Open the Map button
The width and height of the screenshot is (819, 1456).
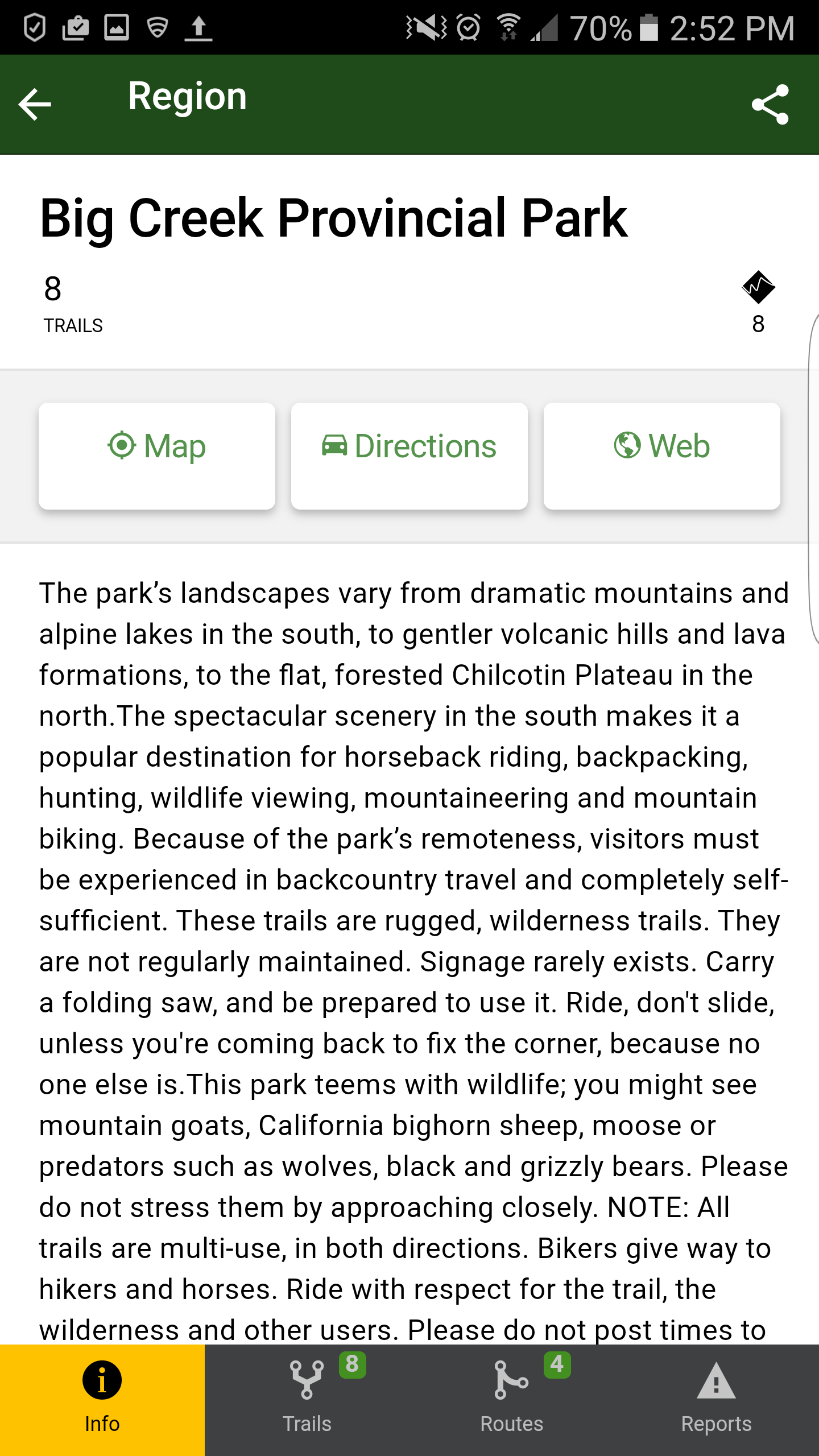157,456
